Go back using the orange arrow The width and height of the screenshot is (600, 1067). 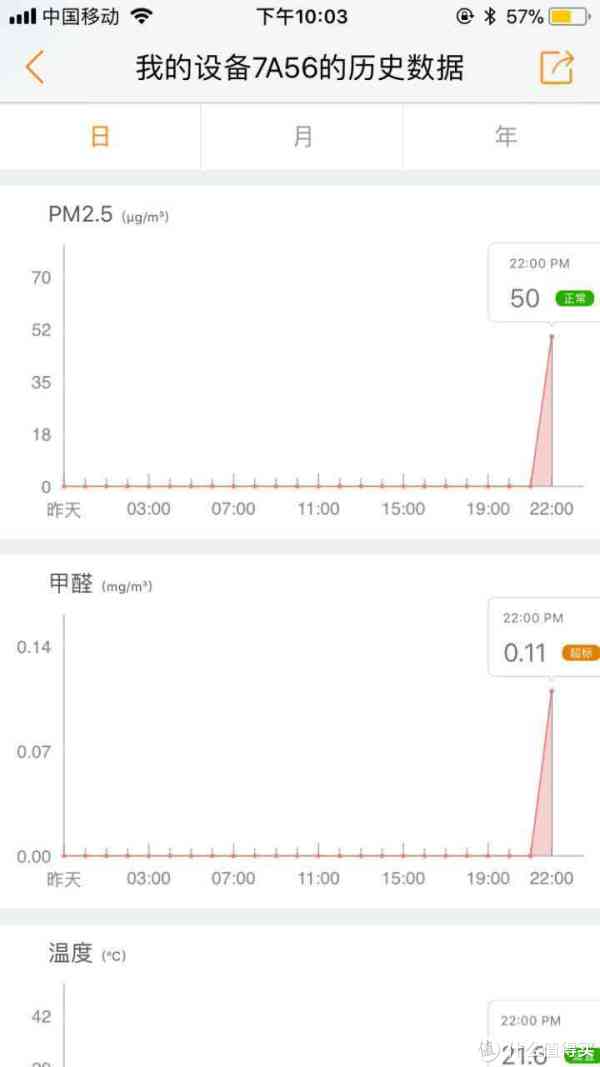(35, 68)
